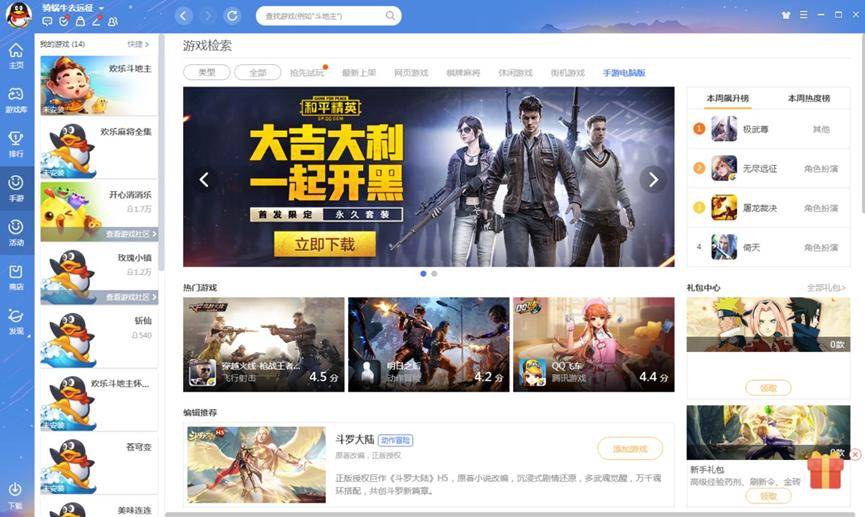
Task: Show next banner with right arrow
Action: [x=653, y=180]
